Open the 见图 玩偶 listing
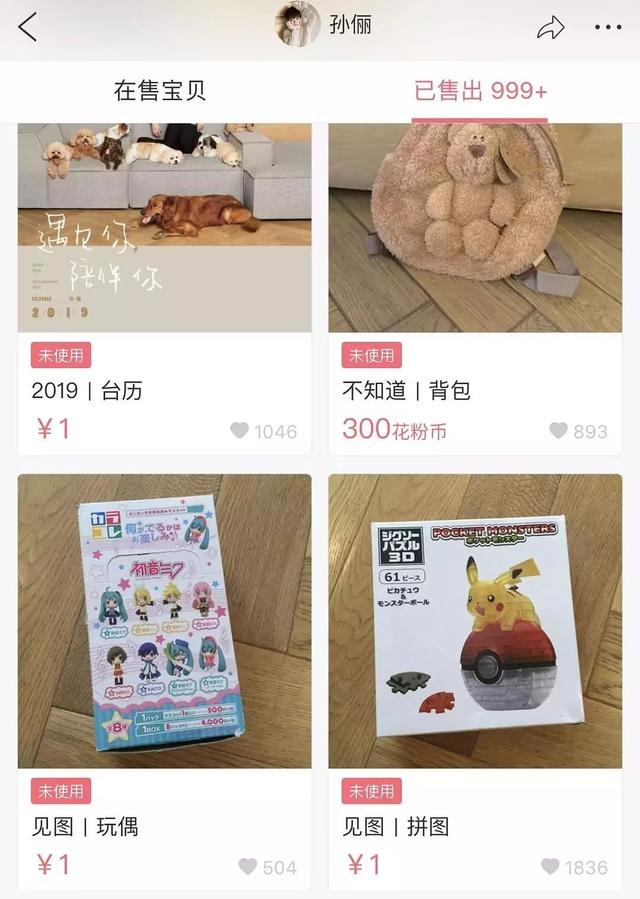This screenshot has height=899, width=640. (164, 621)
